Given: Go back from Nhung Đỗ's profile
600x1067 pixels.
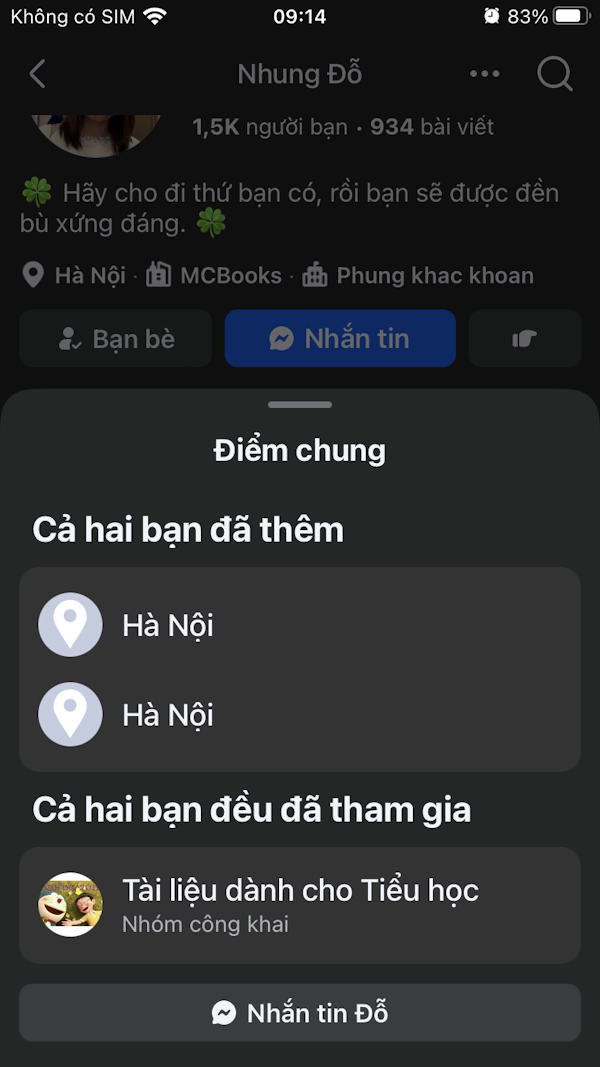Looking at the screenshot, I should [38, 74].
